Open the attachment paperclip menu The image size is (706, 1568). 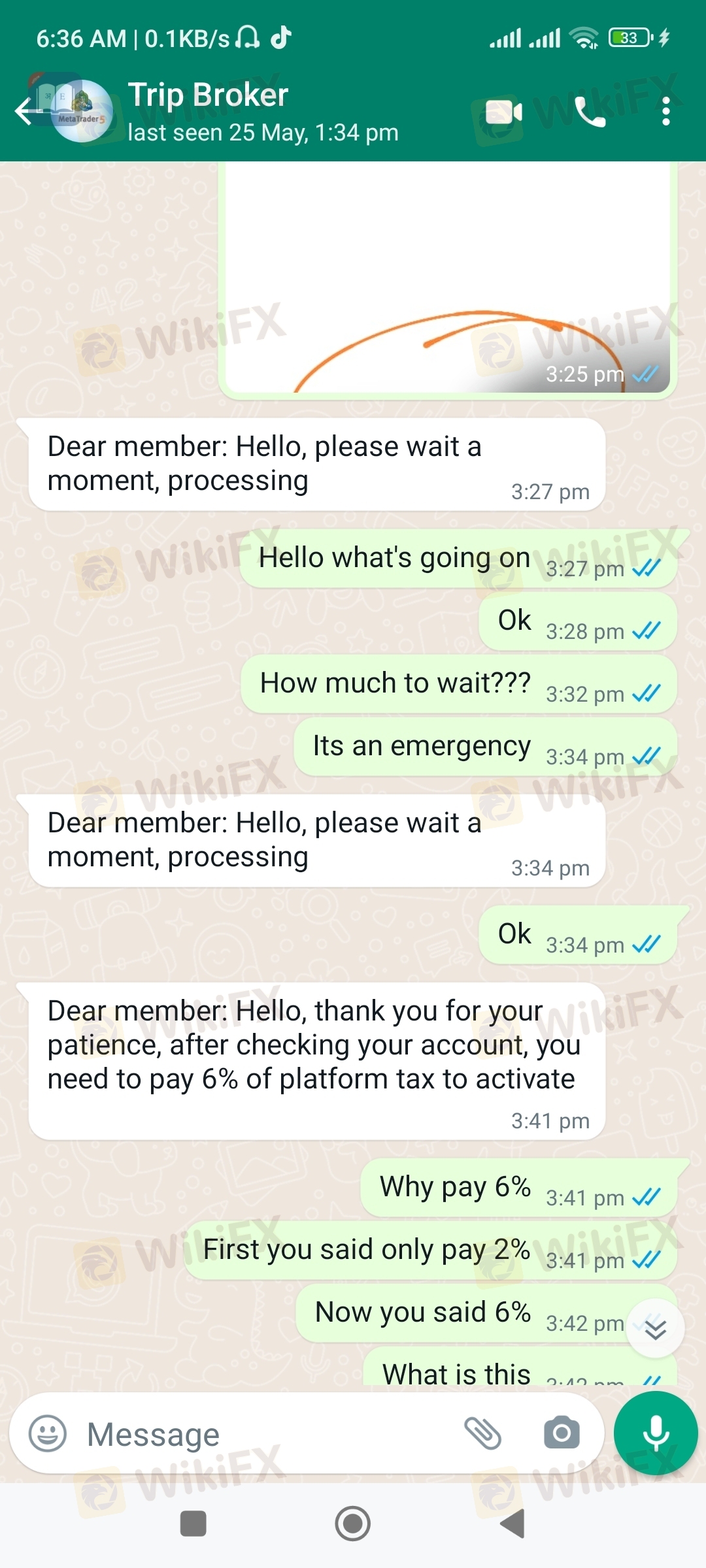482,1434
